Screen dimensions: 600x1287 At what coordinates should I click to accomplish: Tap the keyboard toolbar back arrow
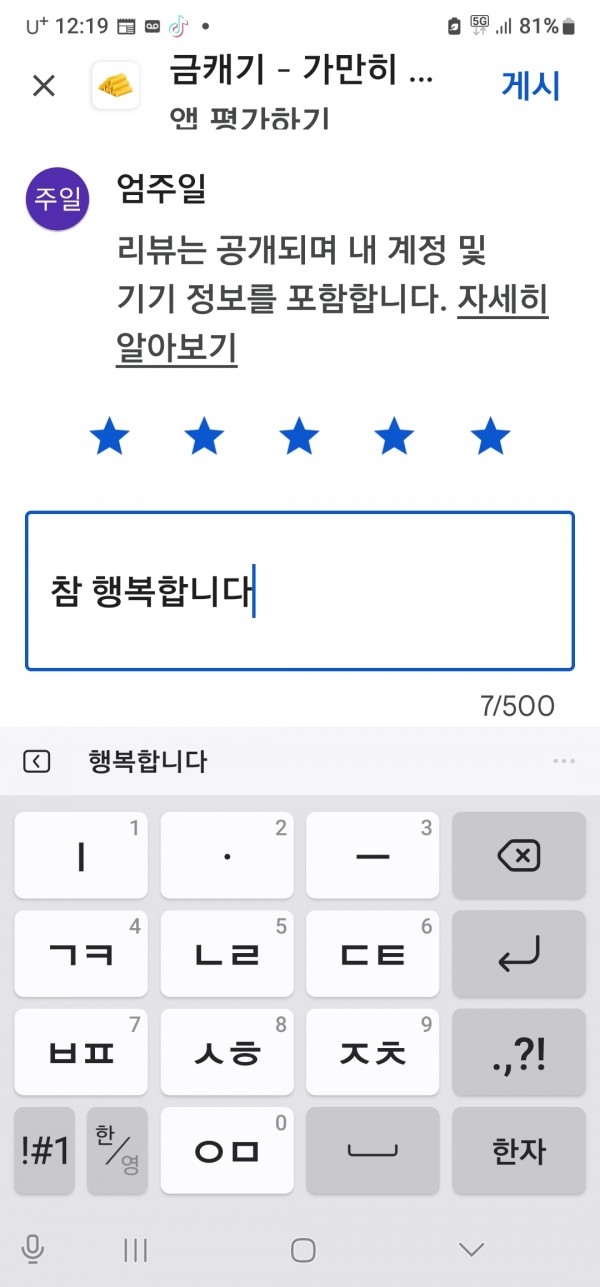(x=36, y=762)
